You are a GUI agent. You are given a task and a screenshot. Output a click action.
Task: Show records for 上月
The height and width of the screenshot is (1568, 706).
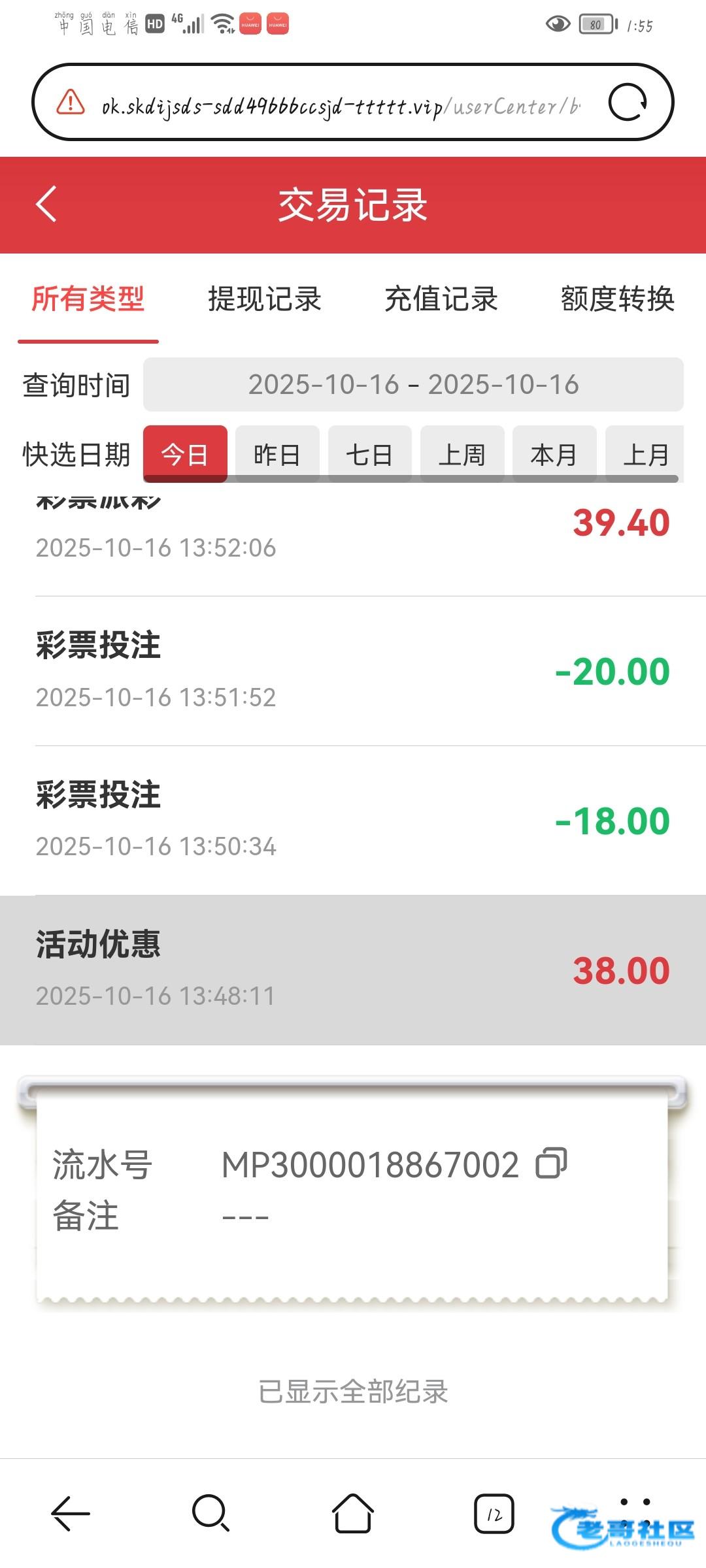(645, 454)
